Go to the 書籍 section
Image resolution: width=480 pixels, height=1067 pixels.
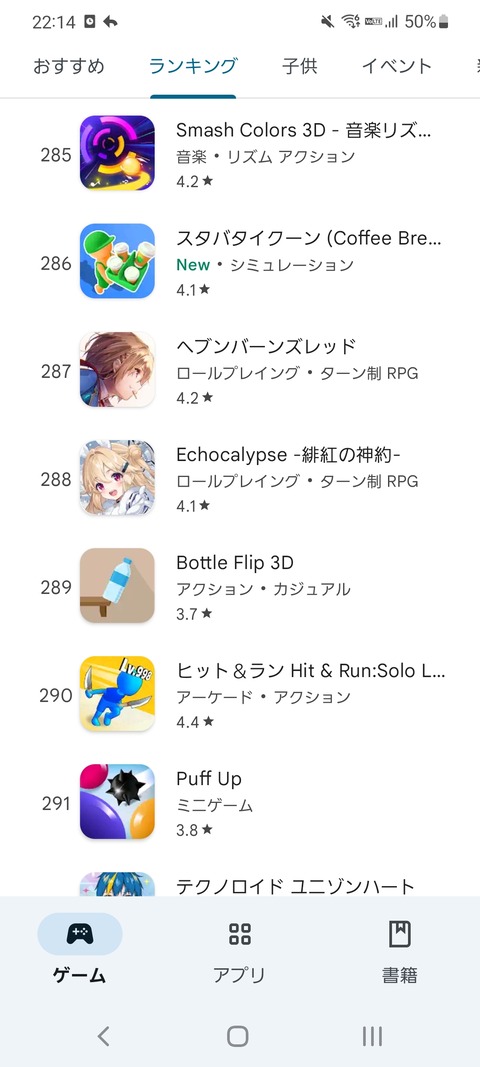tap(400, 953)
